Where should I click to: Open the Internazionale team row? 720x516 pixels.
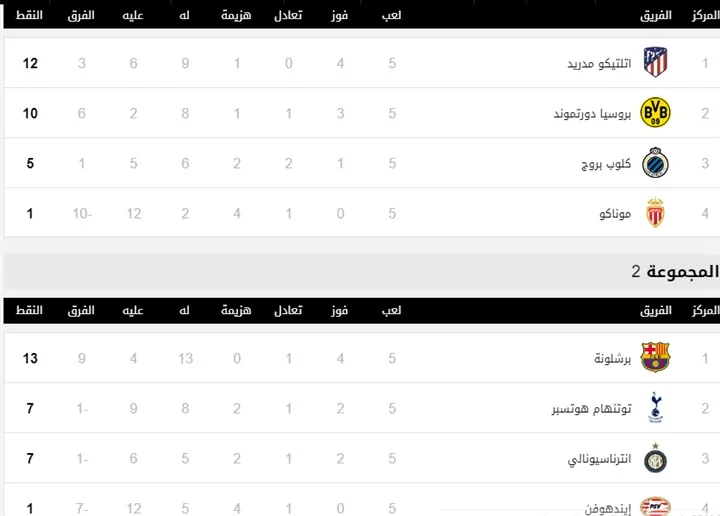coord(598,458)
